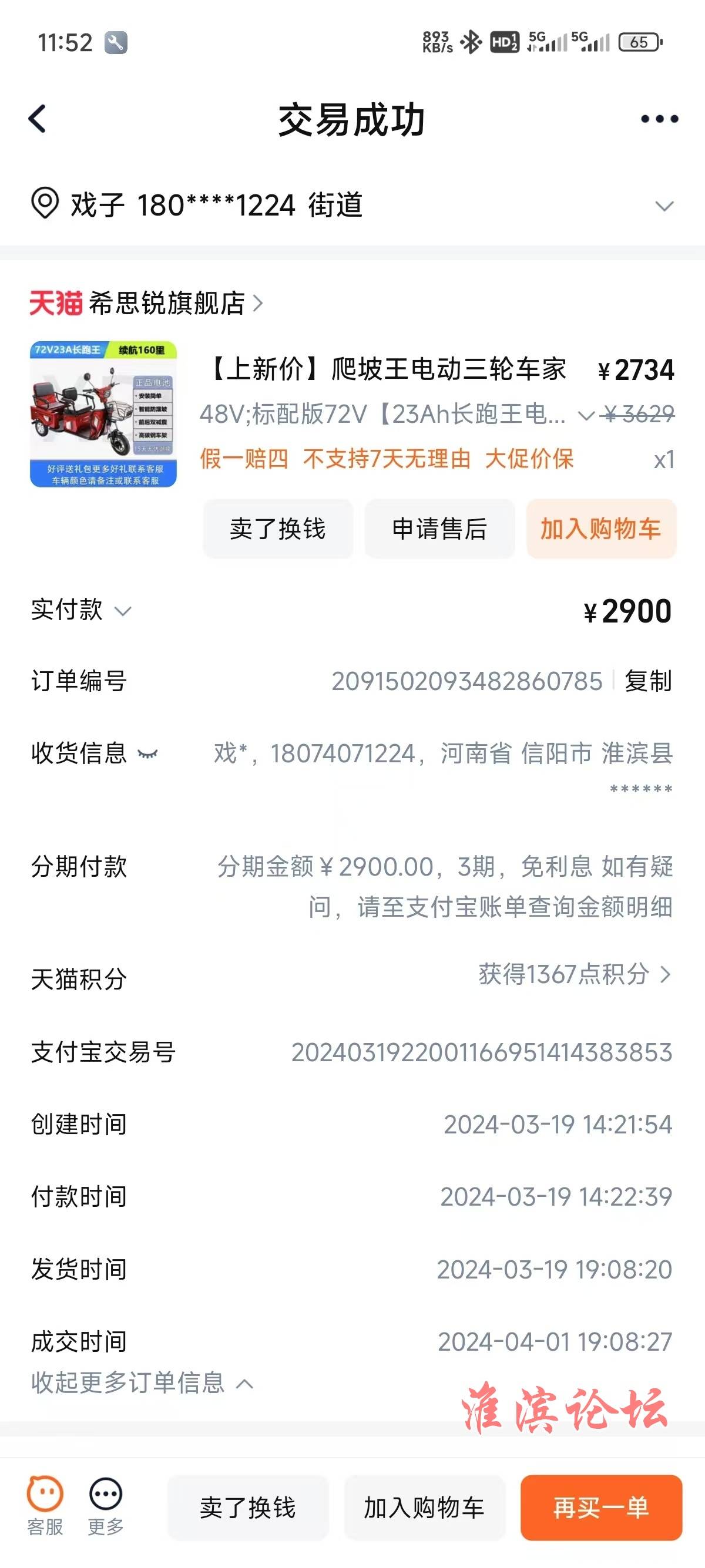705x1568 pixels.
Task: Expand the product specification dropdown arrow
Action: (586, 416)
